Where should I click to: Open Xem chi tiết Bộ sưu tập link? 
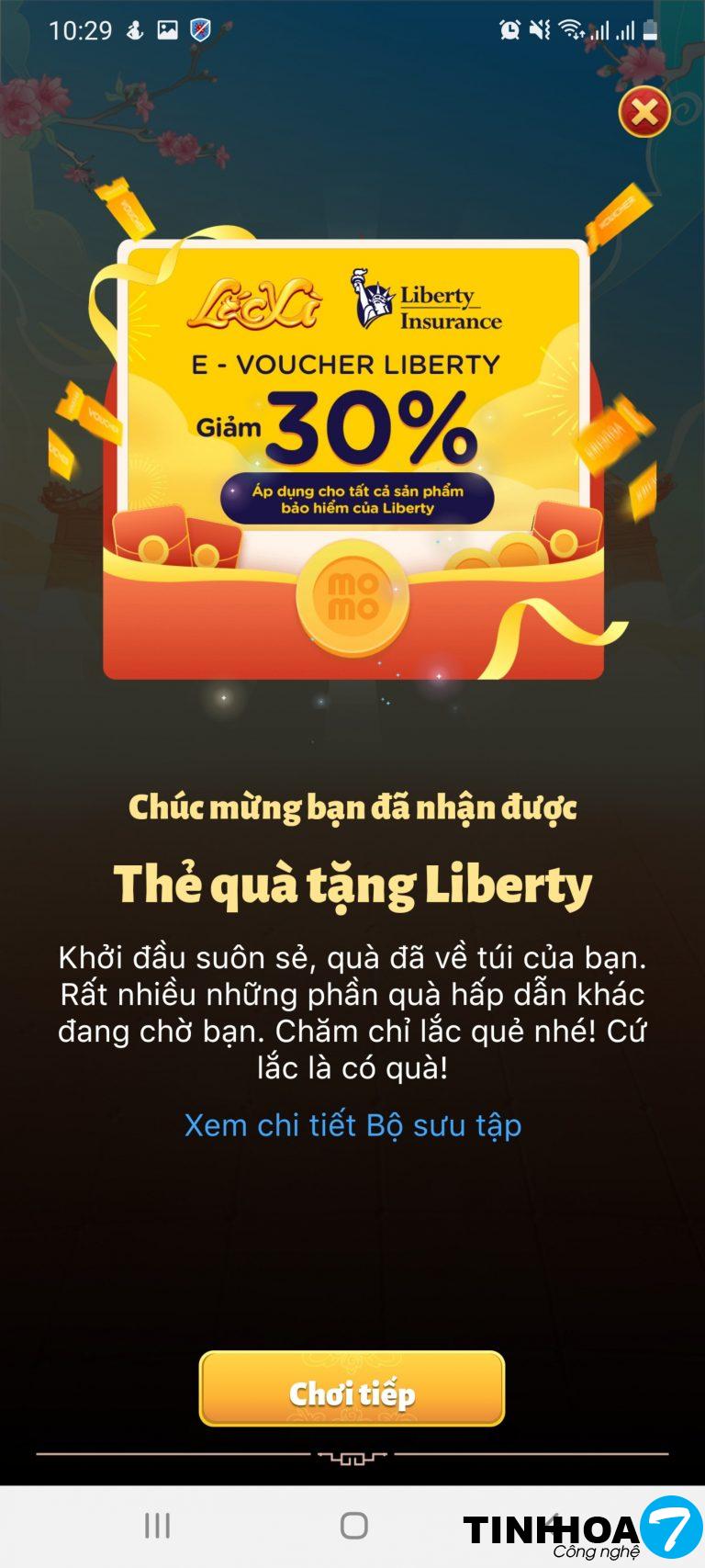click(352, 1125)
